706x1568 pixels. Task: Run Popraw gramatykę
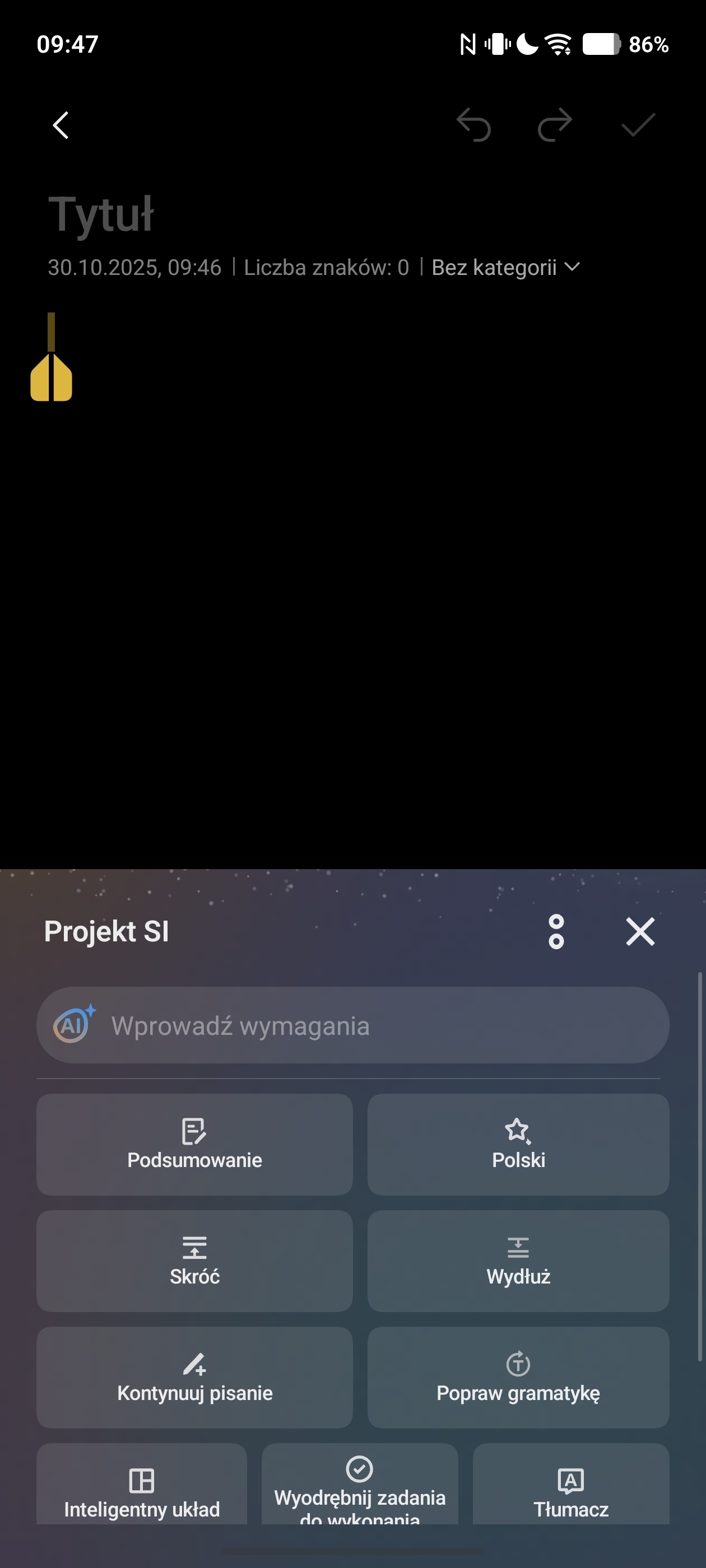518,1378
